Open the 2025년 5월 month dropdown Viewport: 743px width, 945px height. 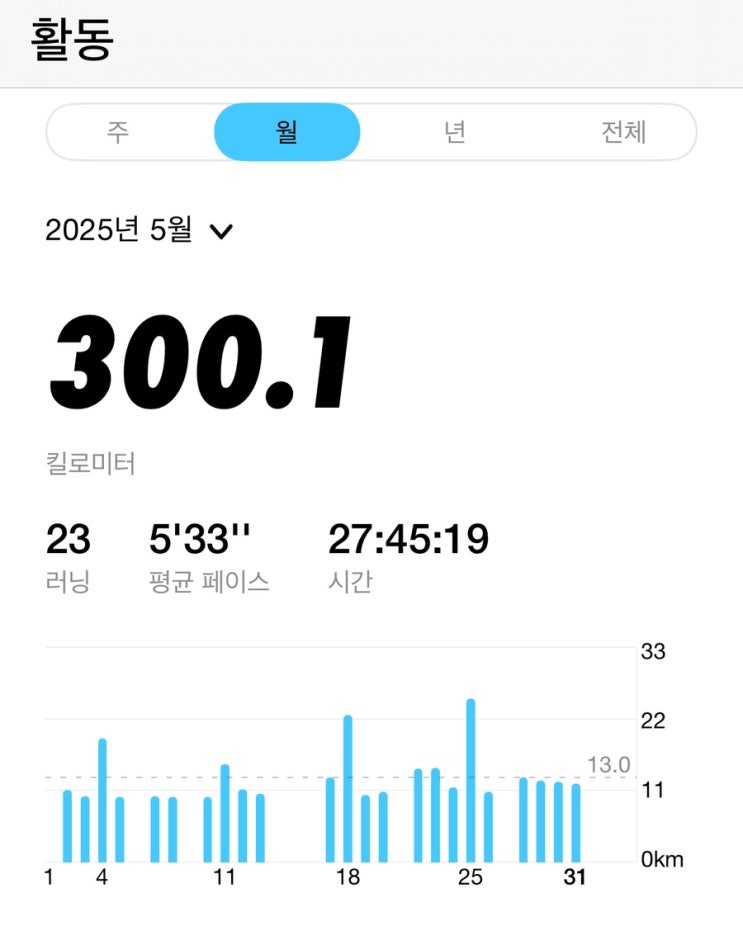[x=139, y=230]
